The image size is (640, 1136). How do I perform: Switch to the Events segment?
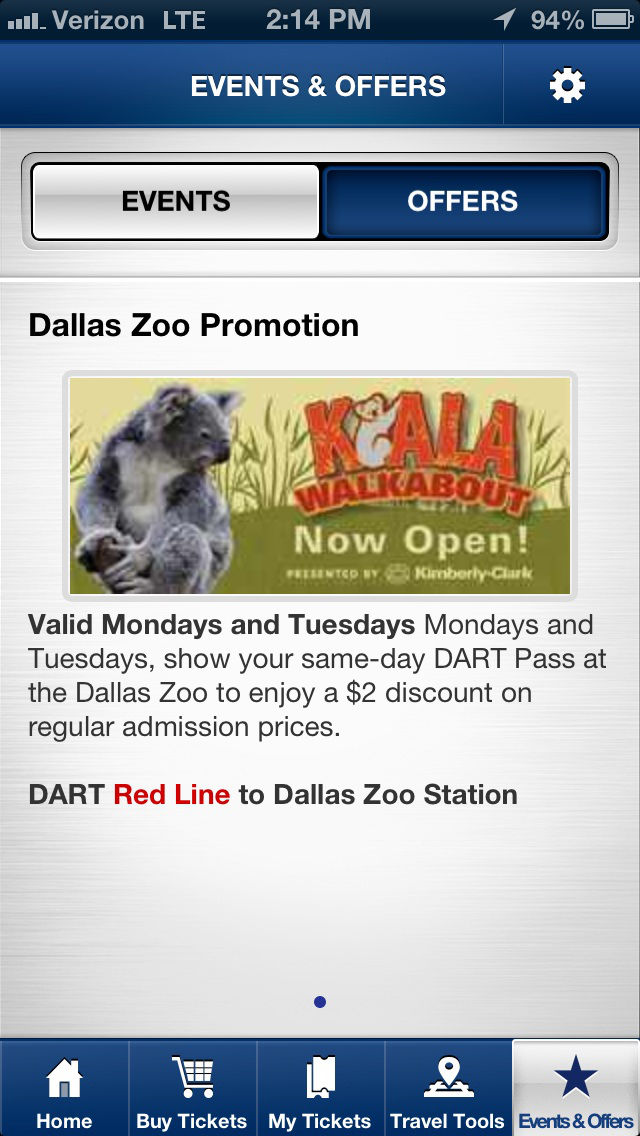point(175,201)
